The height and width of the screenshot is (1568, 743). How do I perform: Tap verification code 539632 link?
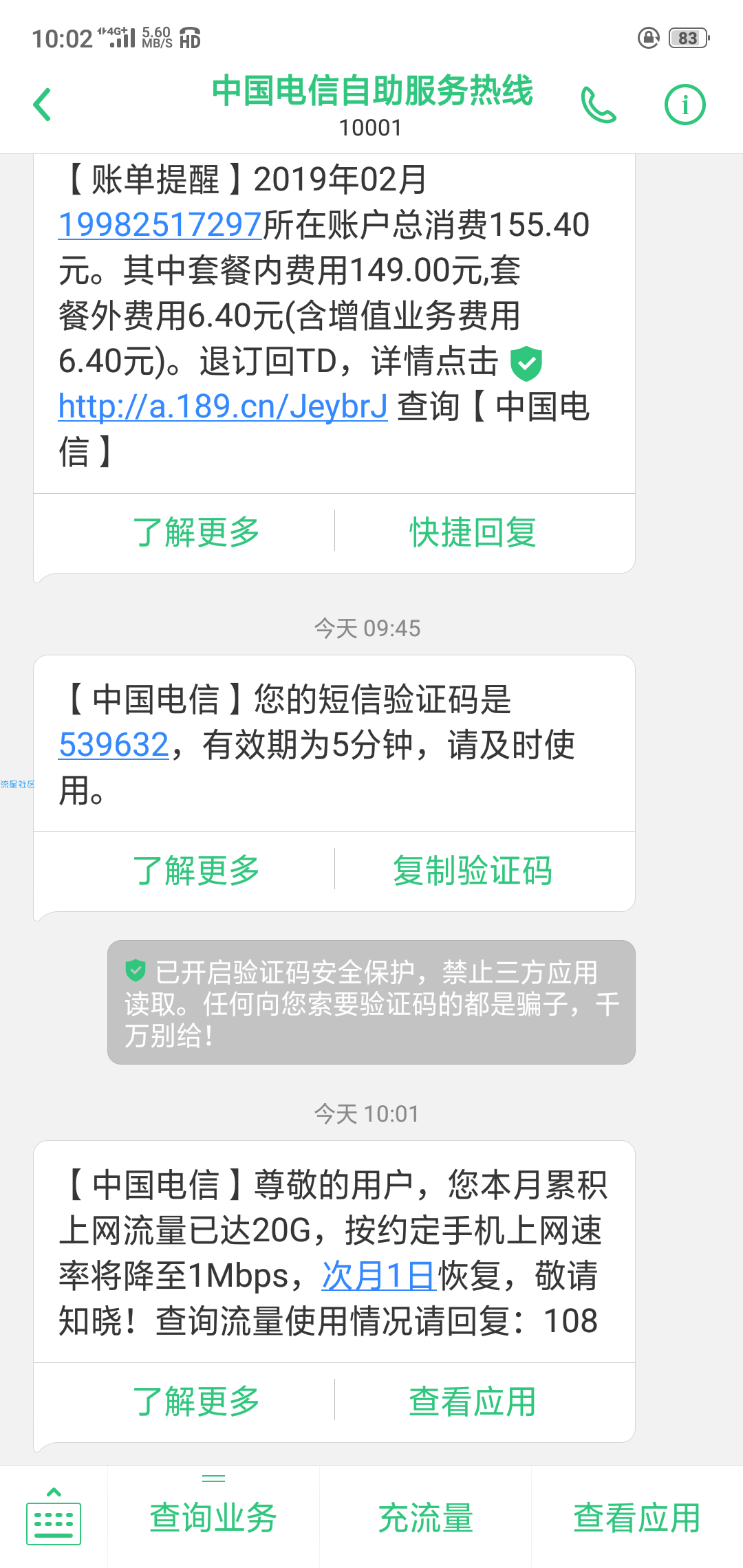coord(114,745)
